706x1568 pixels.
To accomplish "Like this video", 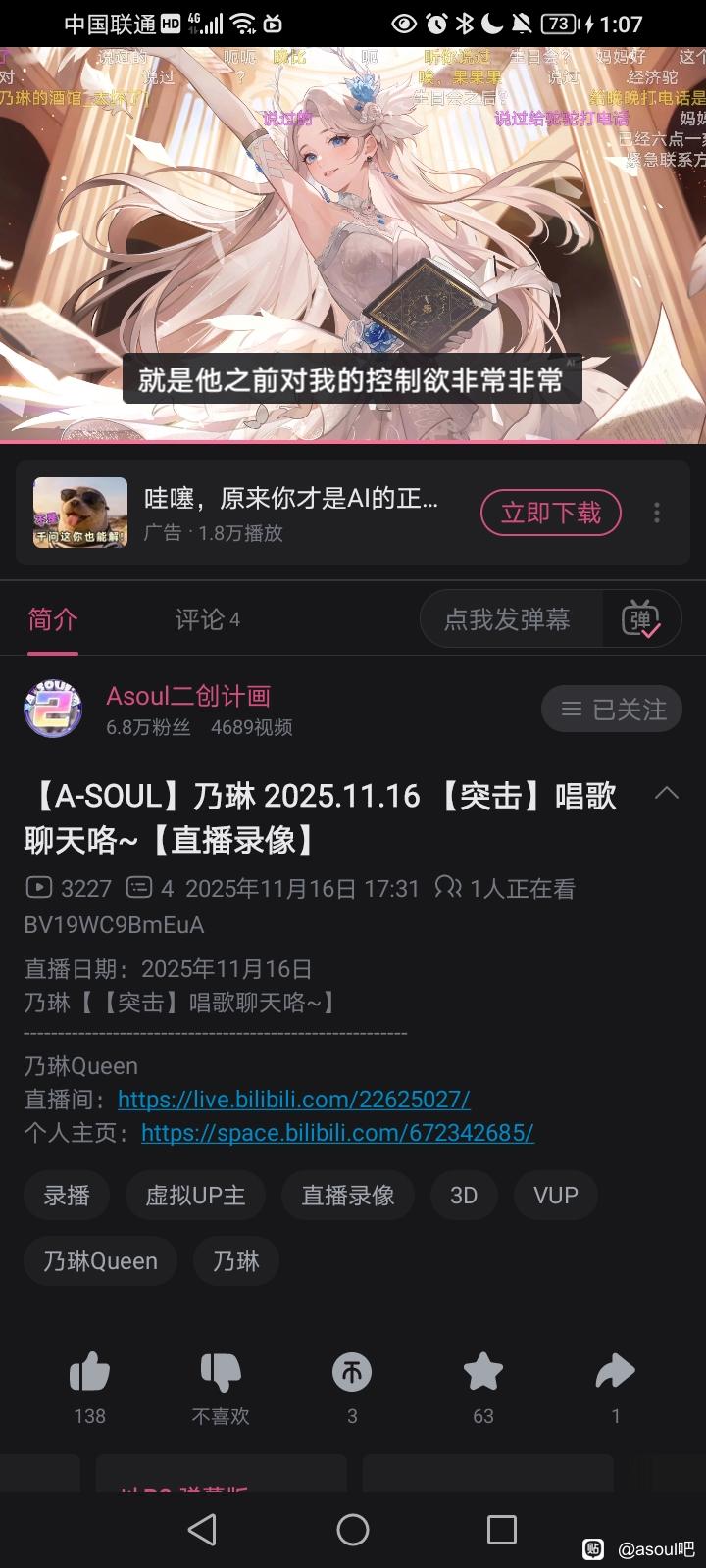I will [89, 1373].
